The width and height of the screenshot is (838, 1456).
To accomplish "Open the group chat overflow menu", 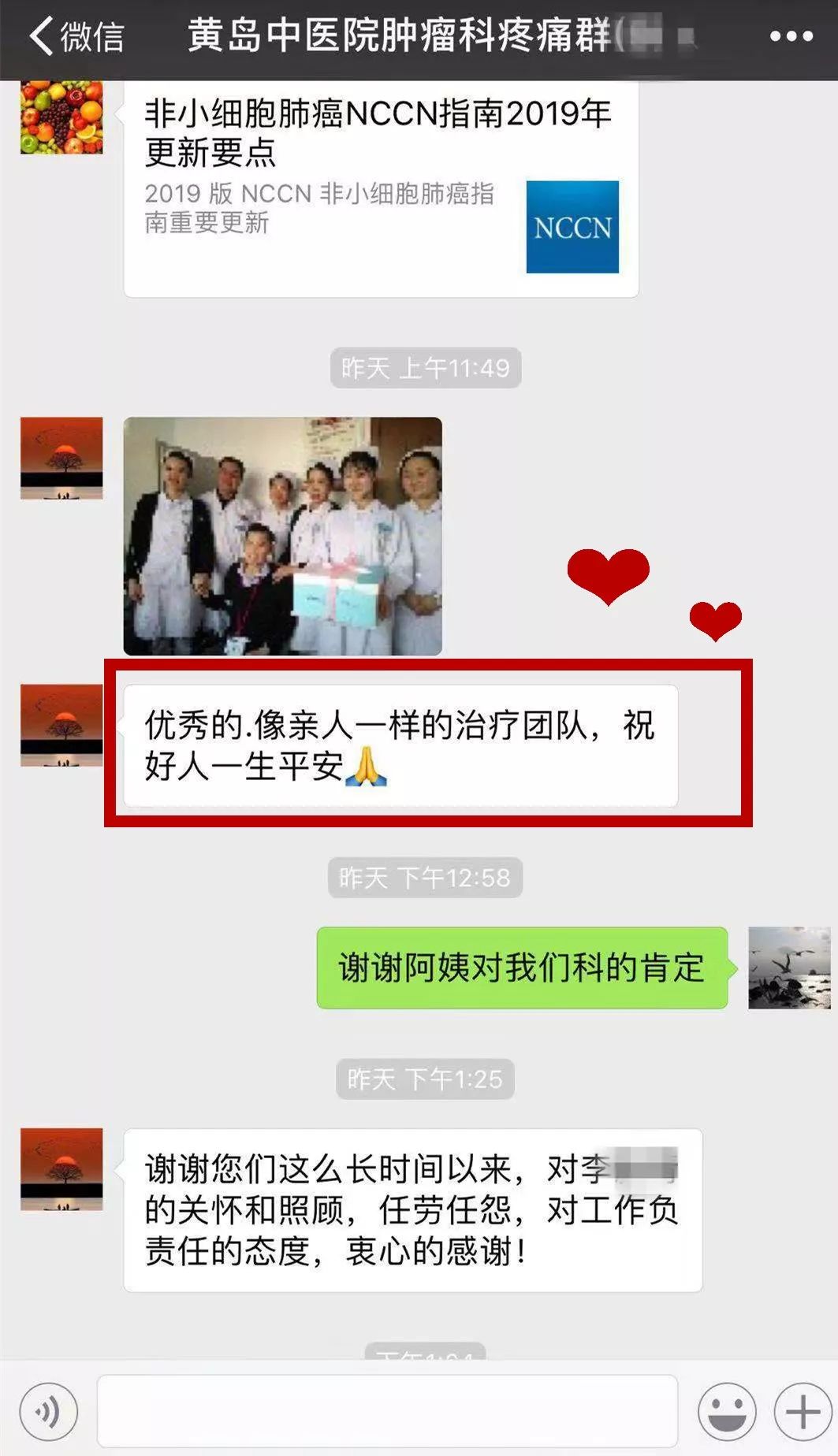I will [791, 36].
